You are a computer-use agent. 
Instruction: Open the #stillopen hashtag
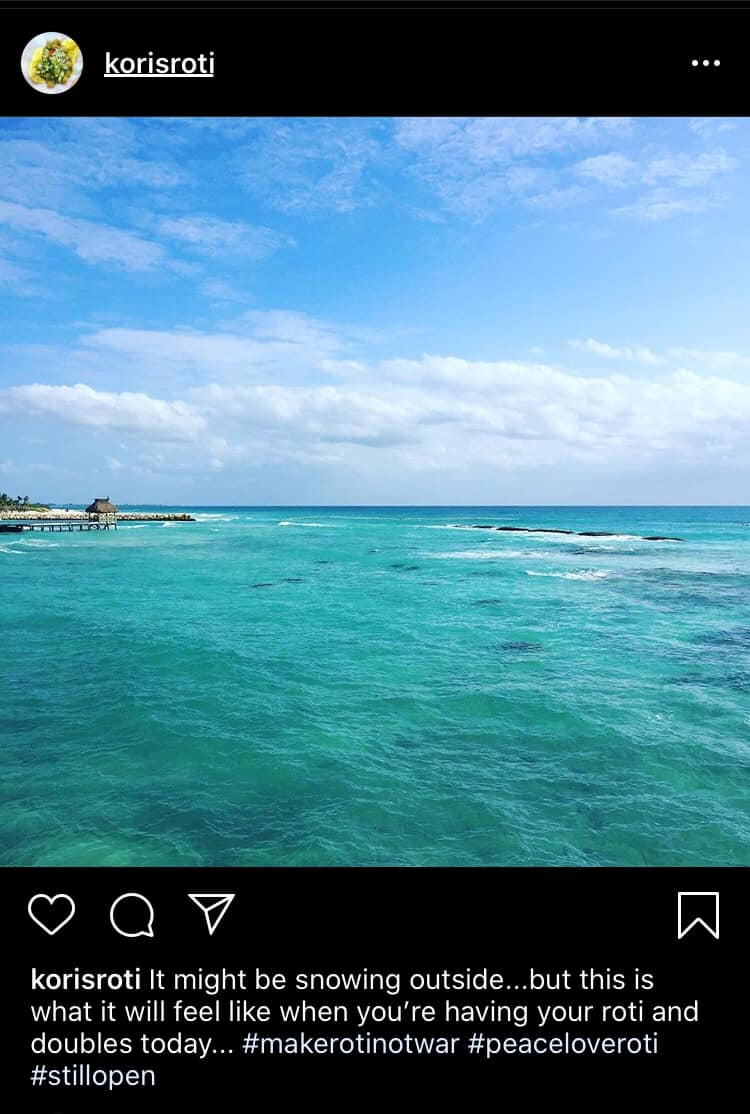[93, 1076]
